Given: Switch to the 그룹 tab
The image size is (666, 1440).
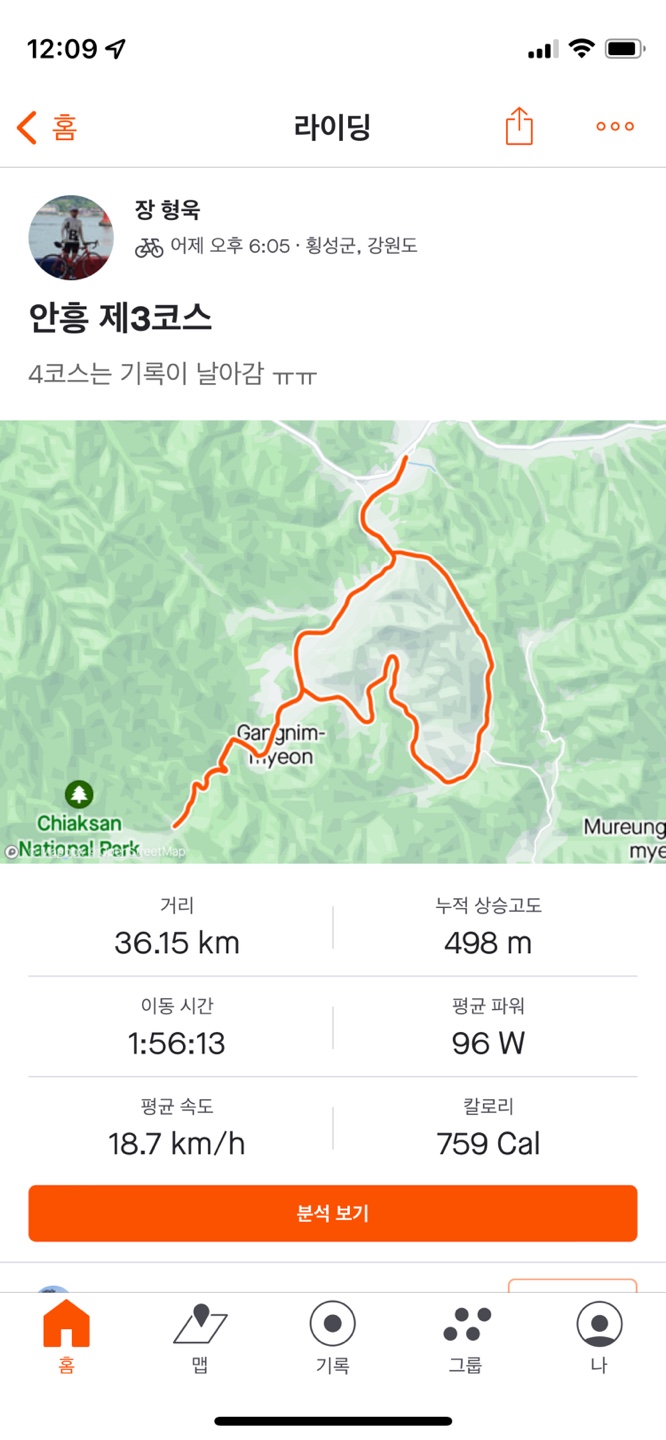Looking at the screenshot, I should tap(466, 1337).
